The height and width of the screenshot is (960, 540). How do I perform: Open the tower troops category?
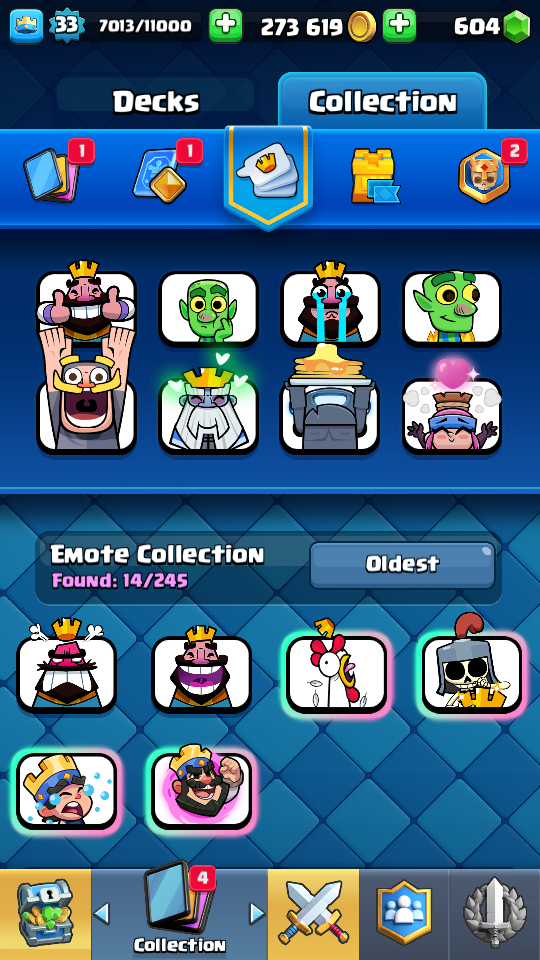point(373,176)
